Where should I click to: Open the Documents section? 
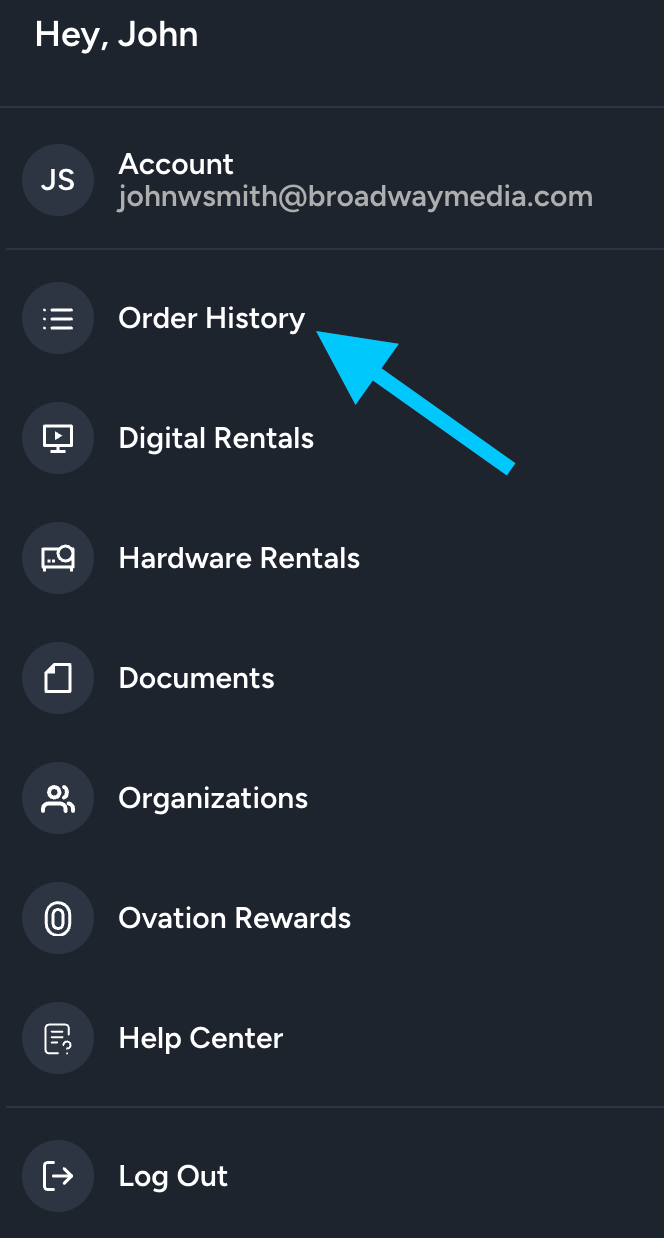[x=196, y=679]
